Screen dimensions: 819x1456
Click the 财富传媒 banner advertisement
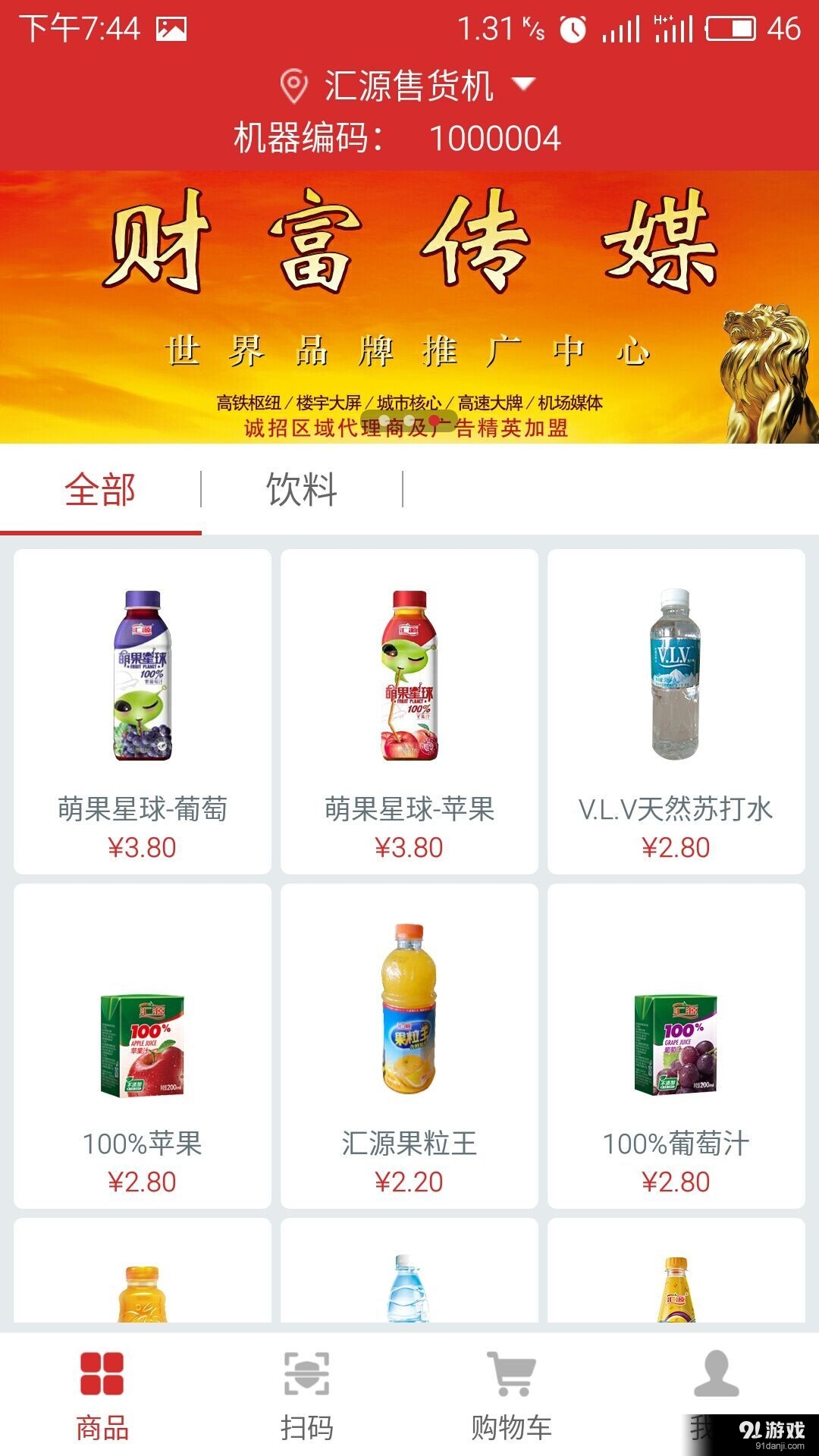tap(409, 303)
